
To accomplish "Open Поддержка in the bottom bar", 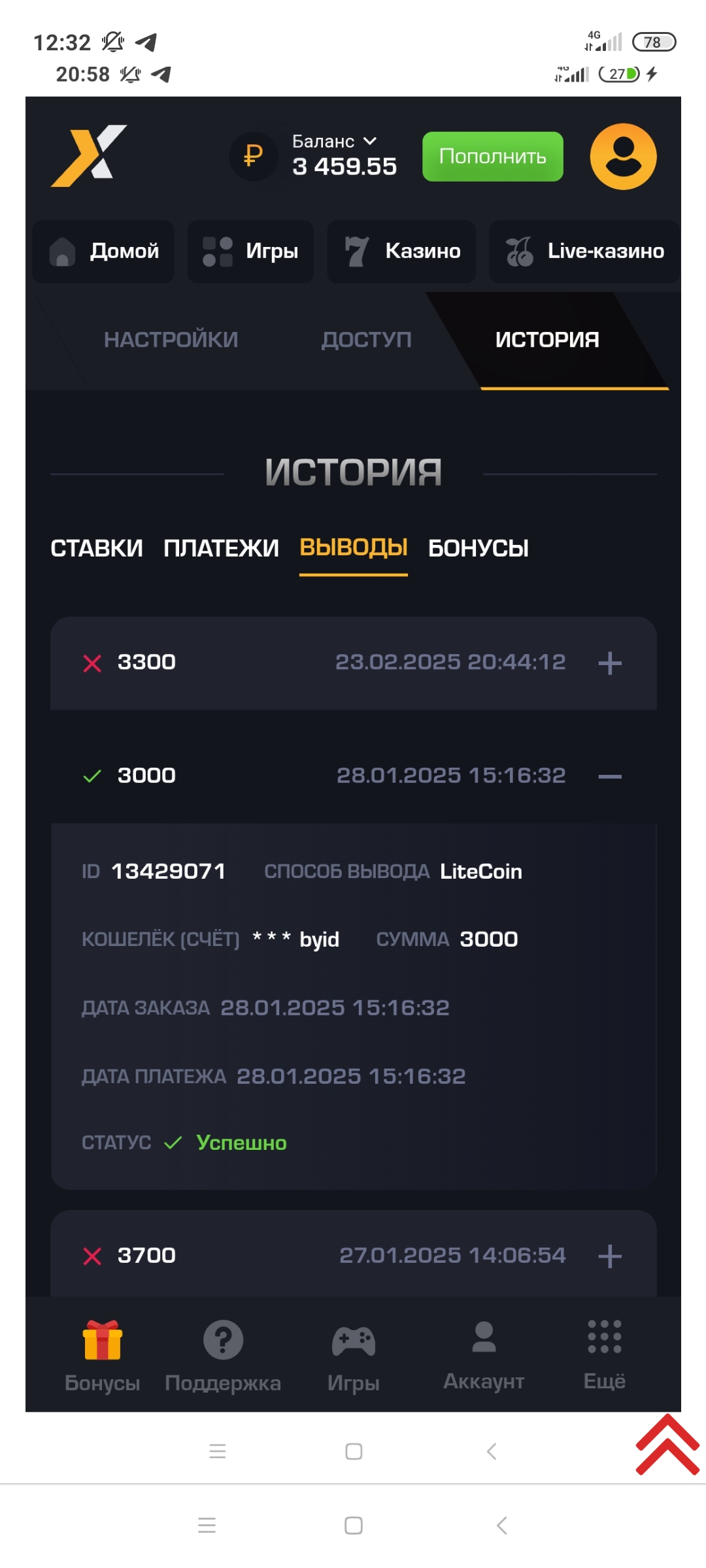I will tap(223, 1356).
